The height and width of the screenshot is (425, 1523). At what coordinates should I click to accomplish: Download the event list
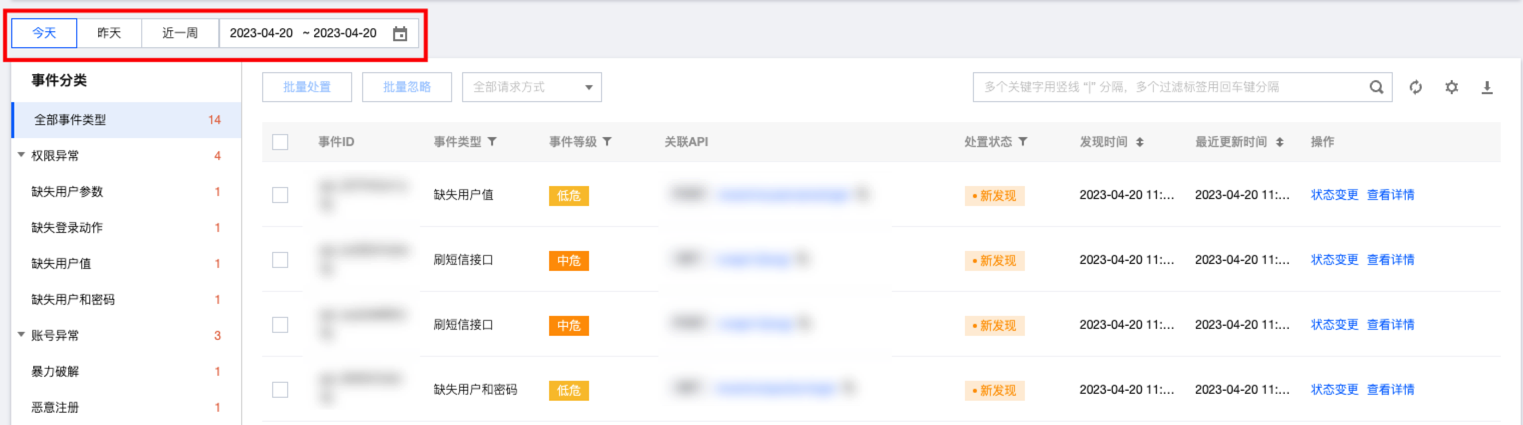coord(1487,87)
